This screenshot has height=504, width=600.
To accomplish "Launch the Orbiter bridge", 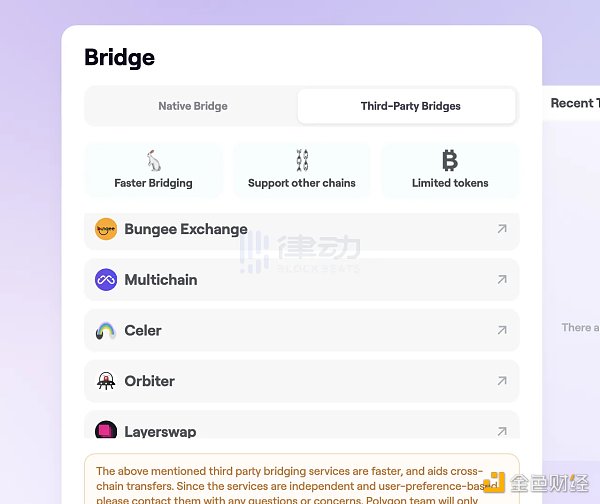I will coord(301,381).
